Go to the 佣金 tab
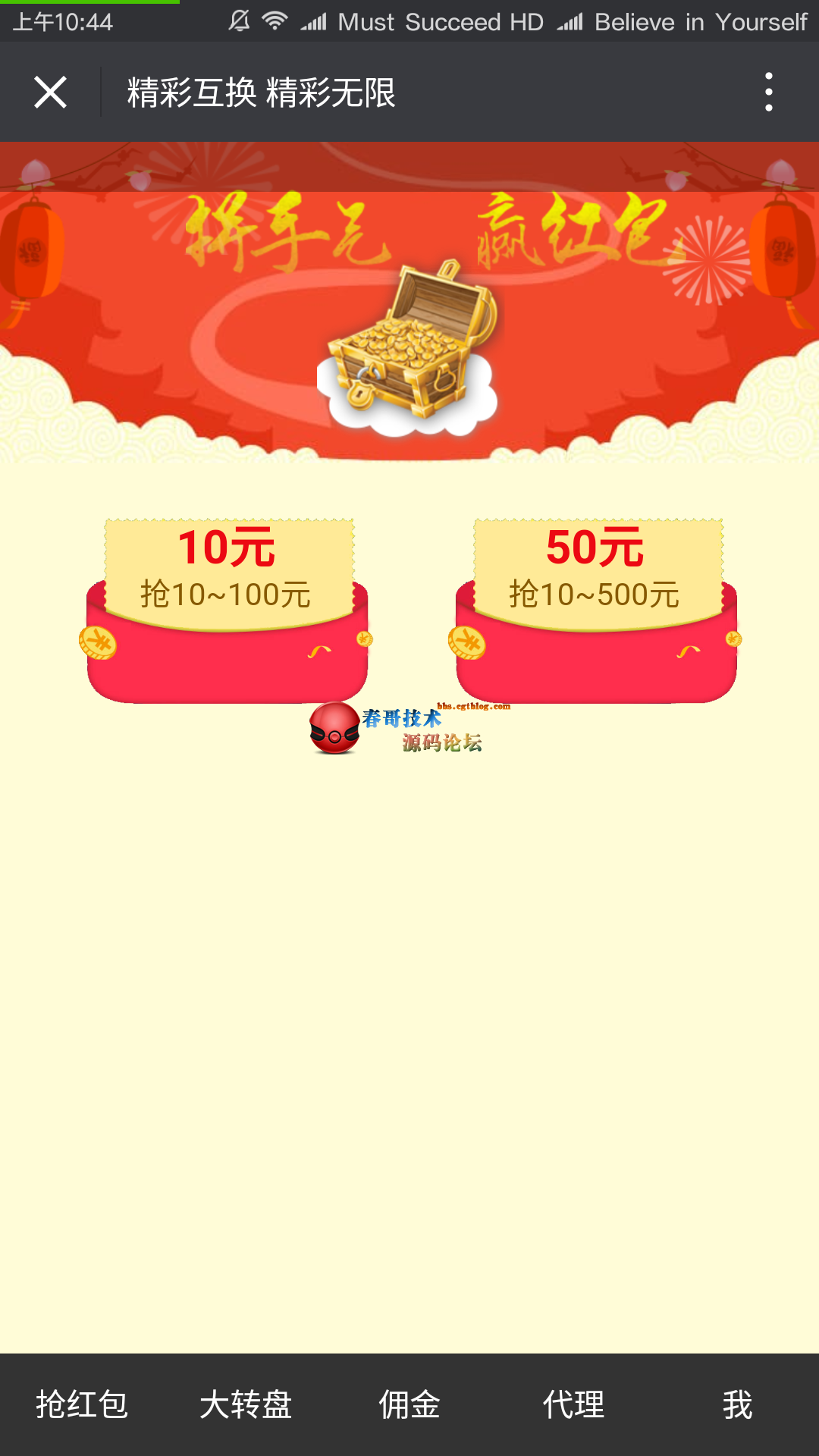This screenshot has width=819, height=1456. click(x=409, y=1404)
